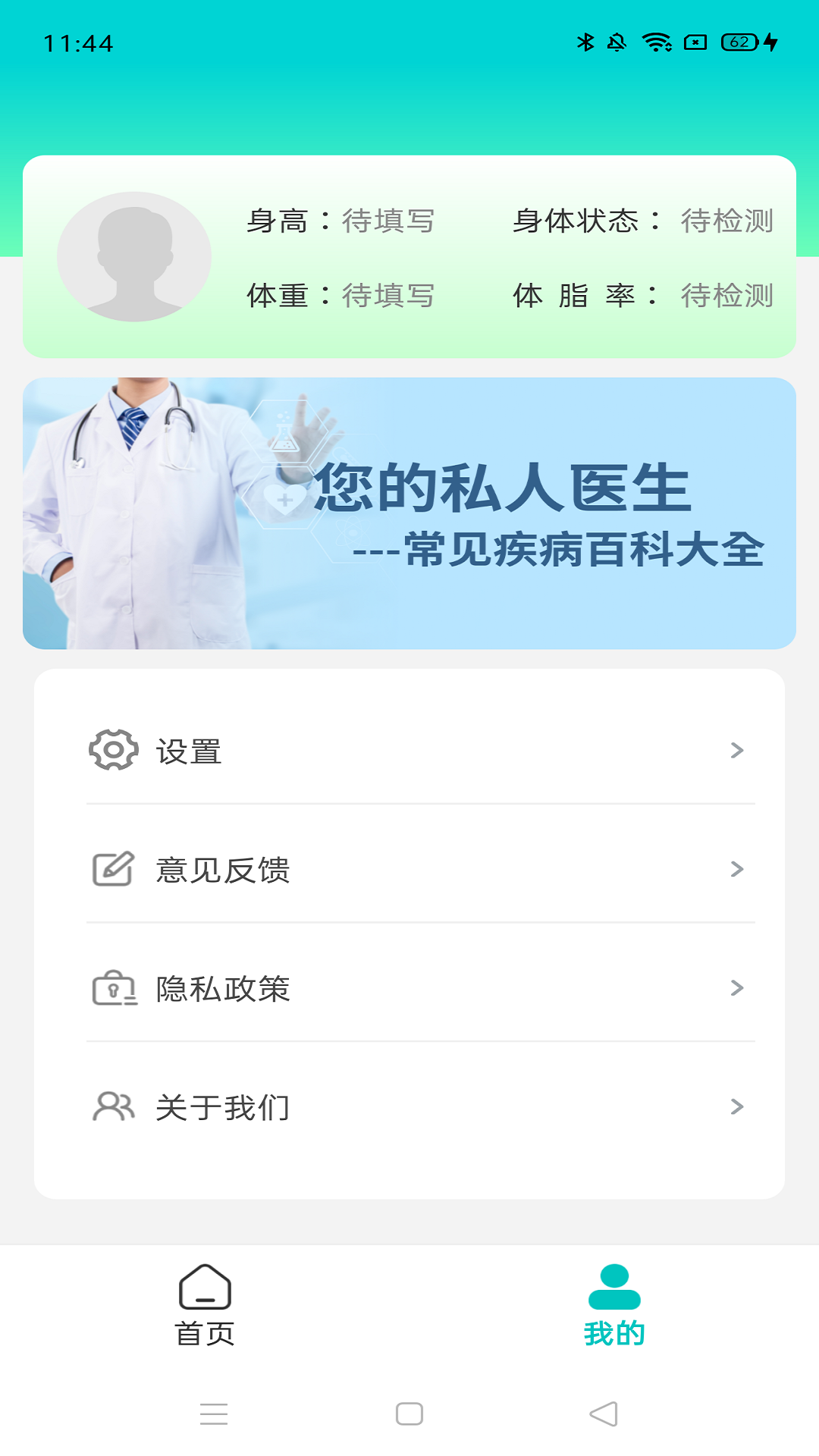Image resolution: width=819 pixels, height=1456 pixels.
Task: Select the 我的 profile tab
Action: pyautogui.click(x=614, y=1304)
